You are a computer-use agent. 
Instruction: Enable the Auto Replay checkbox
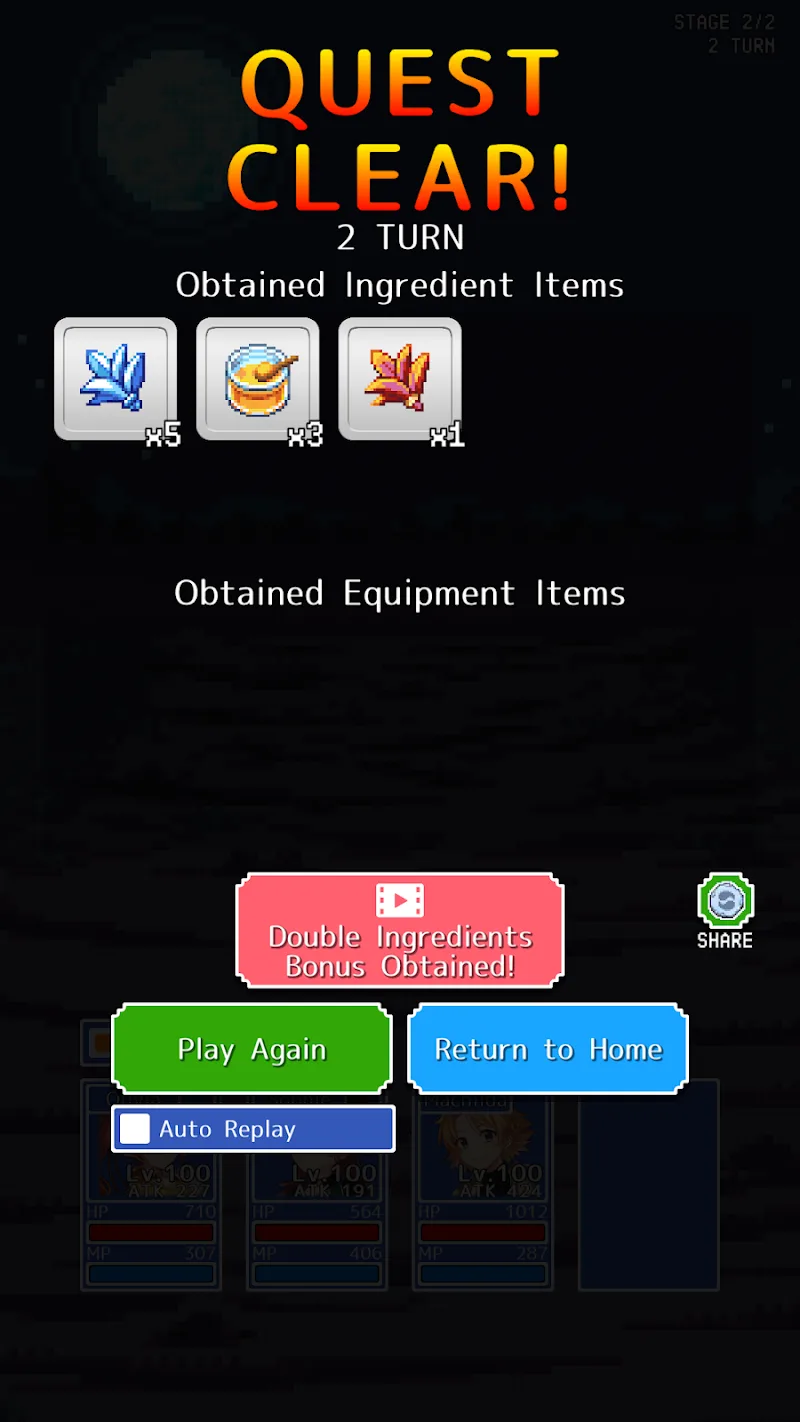pos(135,1129)
